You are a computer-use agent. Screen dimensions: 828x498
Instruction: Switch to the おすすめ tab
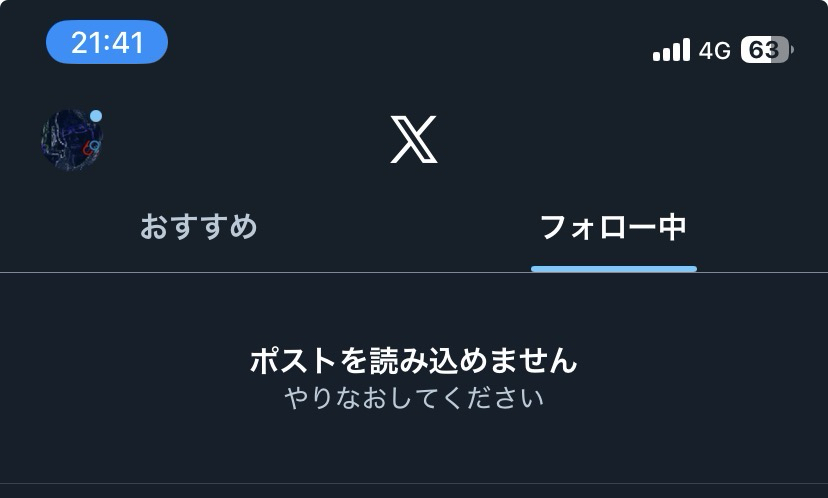pos(199,227)
